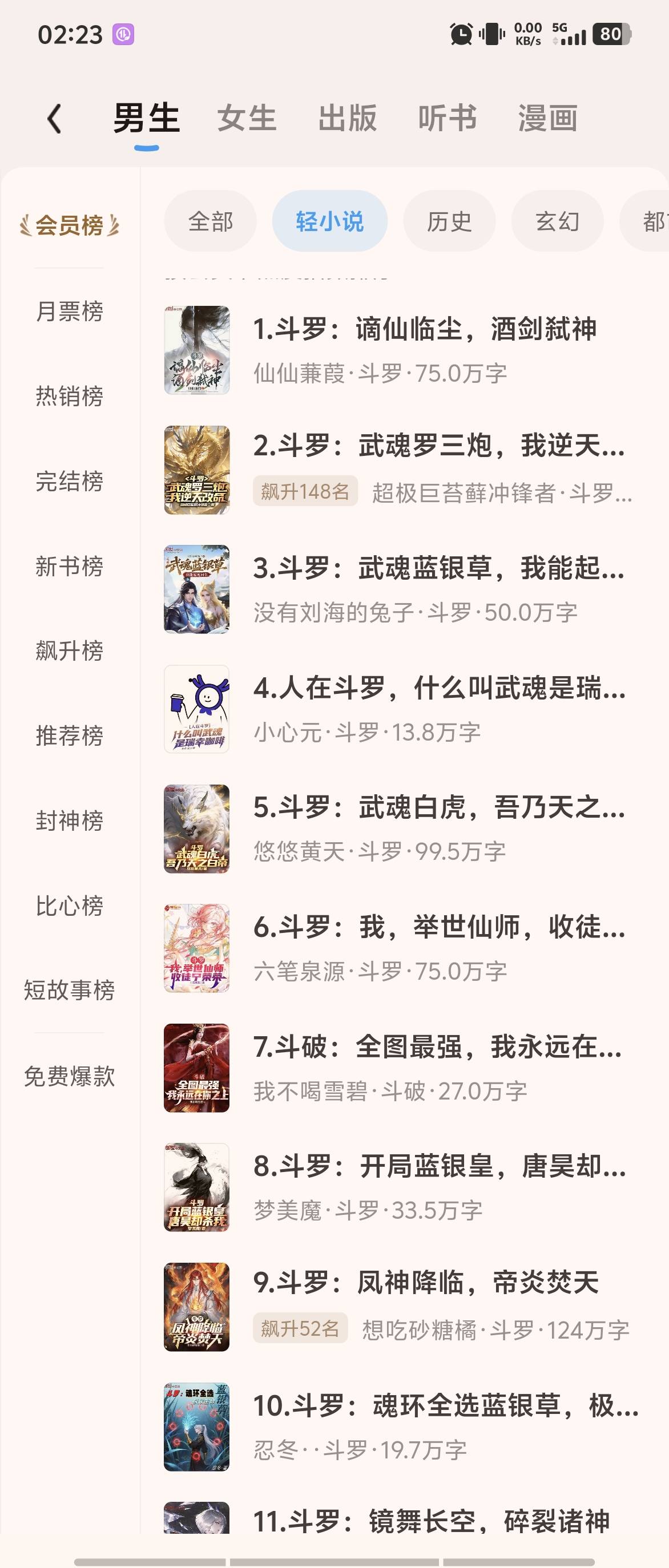Switch to 封神榜 ranking

tap(70, 821)
